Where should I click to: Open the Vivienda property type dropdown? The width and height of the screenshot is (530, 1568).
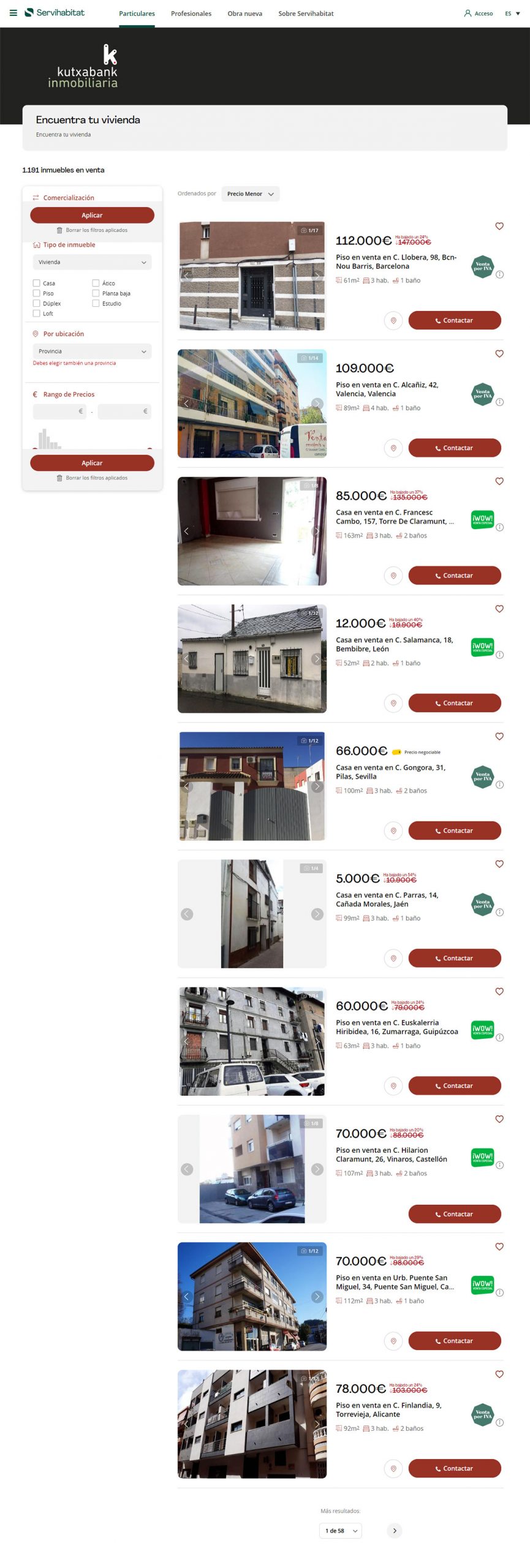pos(92,262)
